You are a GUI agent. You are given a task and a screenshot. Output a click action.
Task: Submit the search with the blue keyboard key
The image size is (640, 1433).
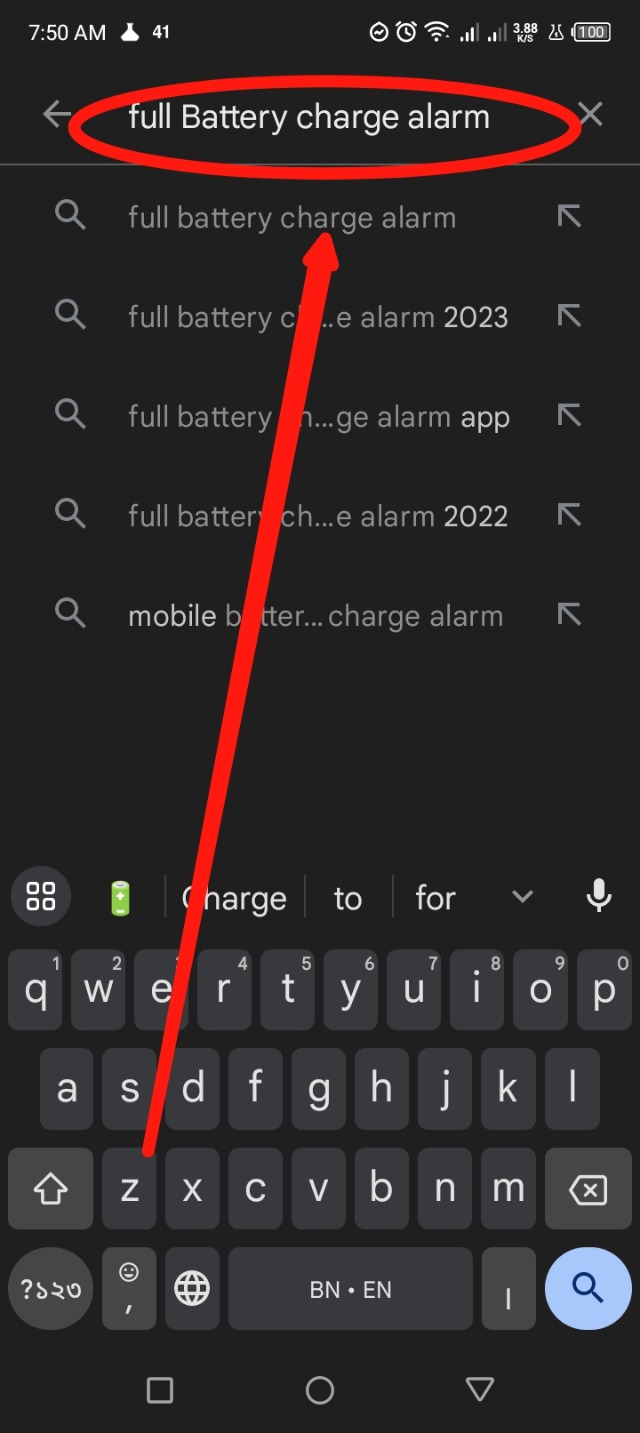(x=588, y=1289)
